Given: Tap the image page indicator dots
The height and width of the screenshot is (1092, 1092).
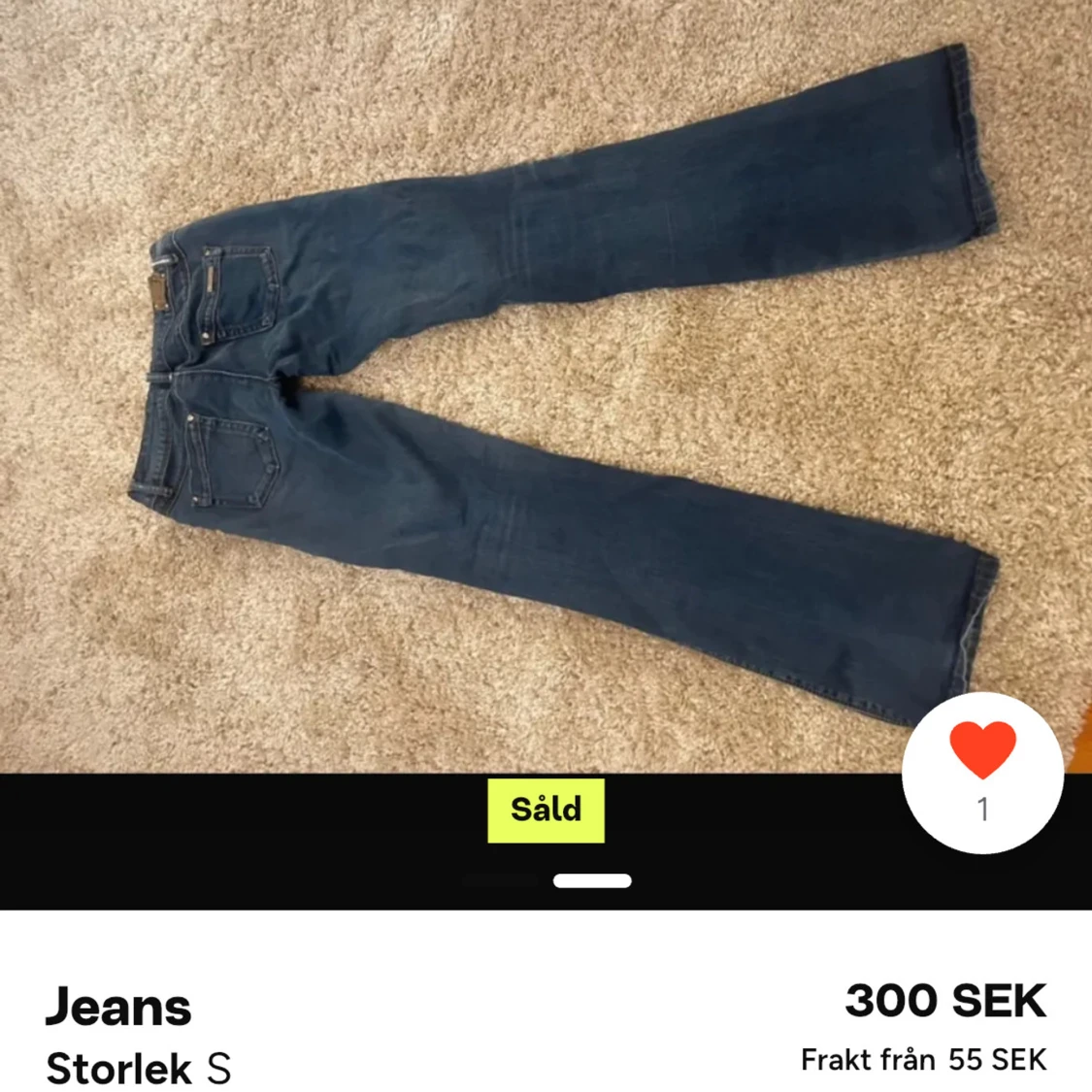Looking at the screenshot, I should click(548, 880).
